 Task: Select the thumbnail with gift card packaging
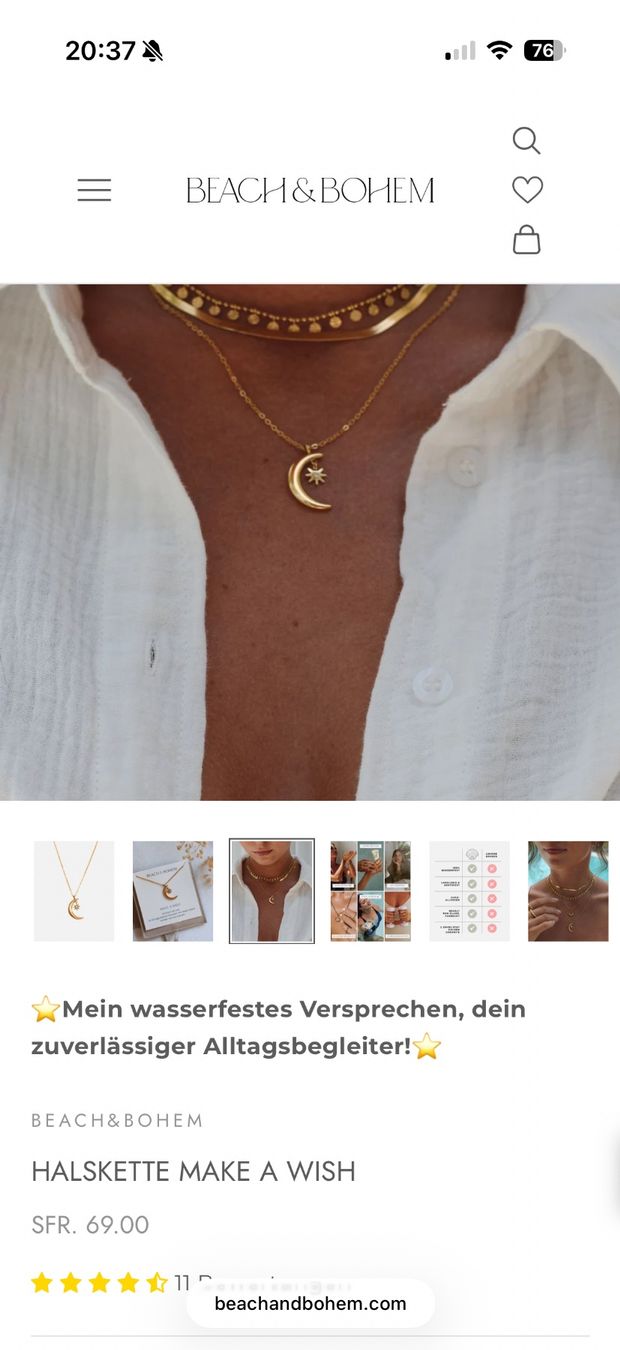[x=173, y=891]
